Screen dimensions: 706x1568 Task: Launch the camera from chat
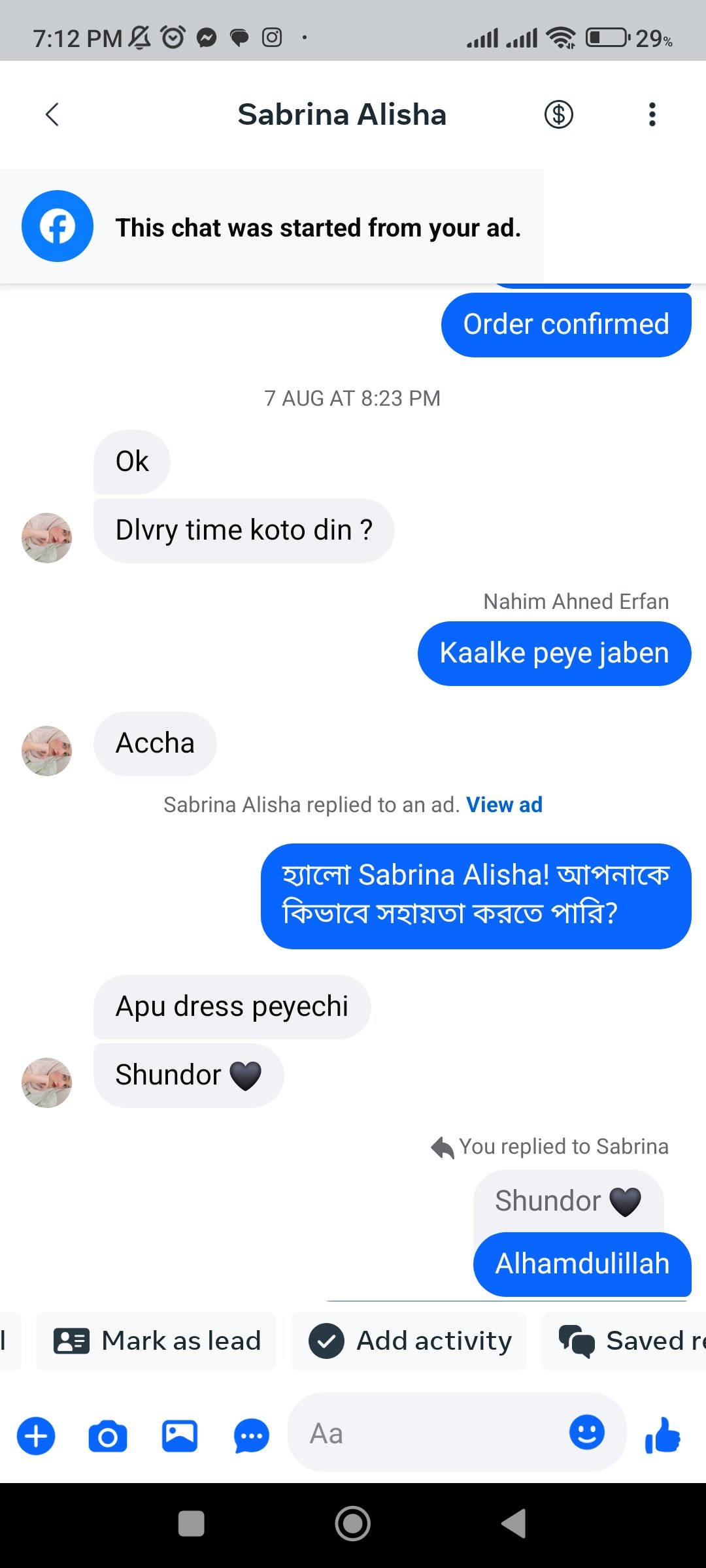(x=108, y=1436)
